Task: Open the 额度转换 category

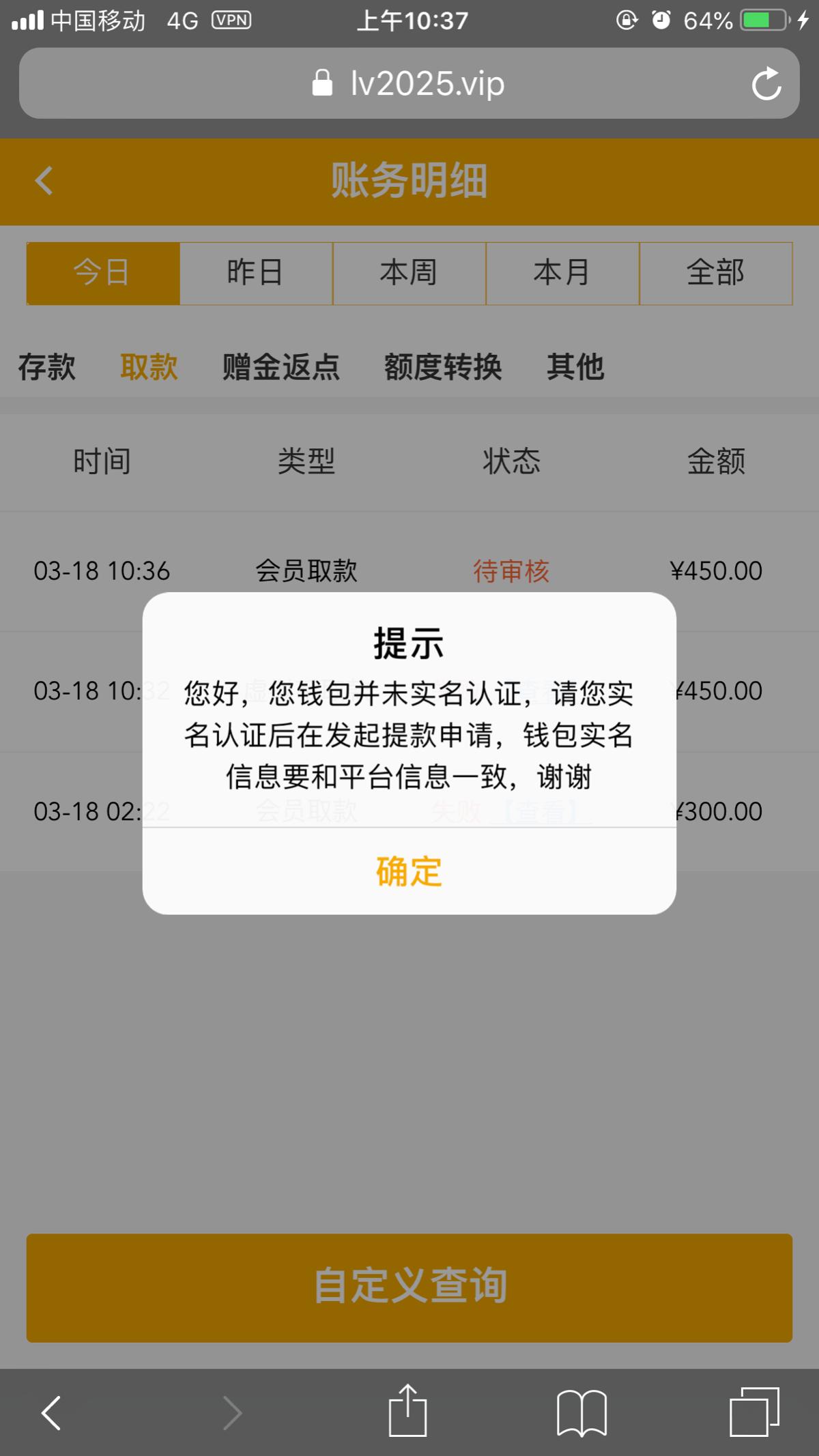Action: pos(443,366)
